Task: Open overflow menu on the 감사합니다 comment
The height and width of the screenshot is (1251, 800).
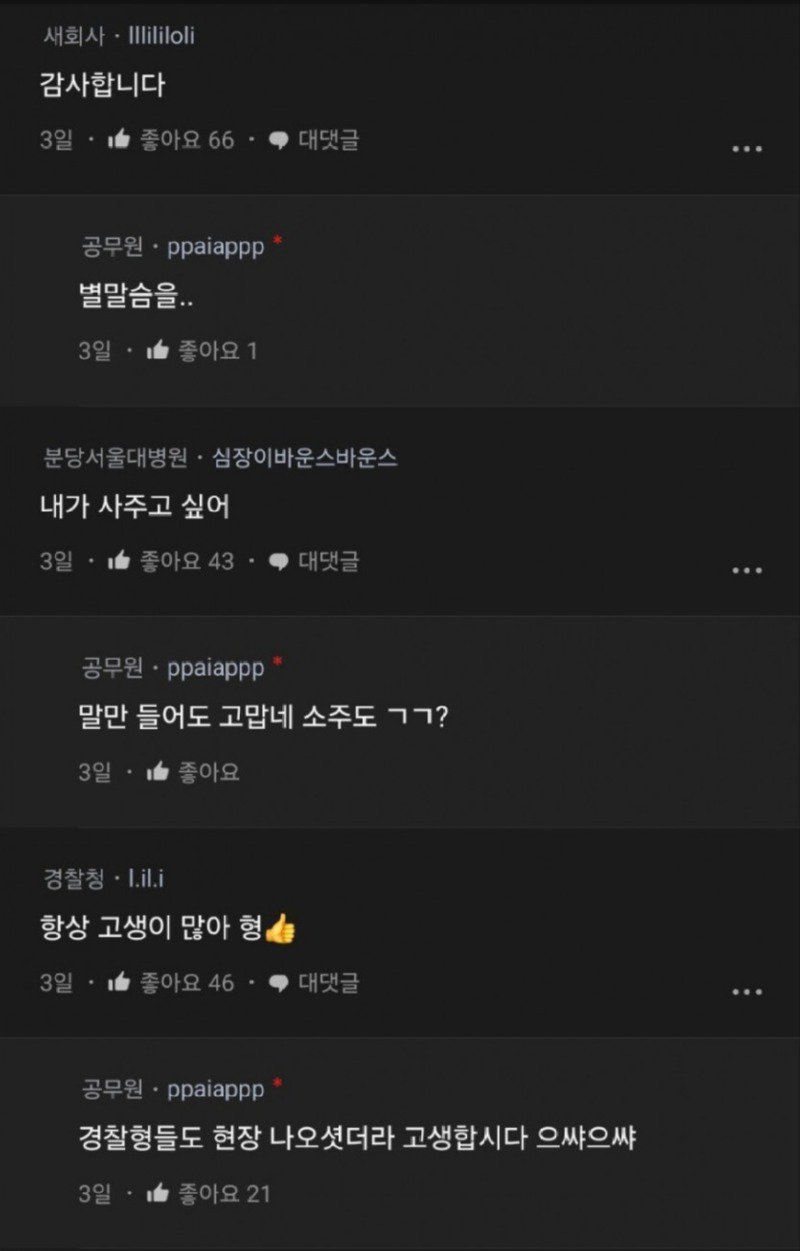Action: [x=746, y=146]
